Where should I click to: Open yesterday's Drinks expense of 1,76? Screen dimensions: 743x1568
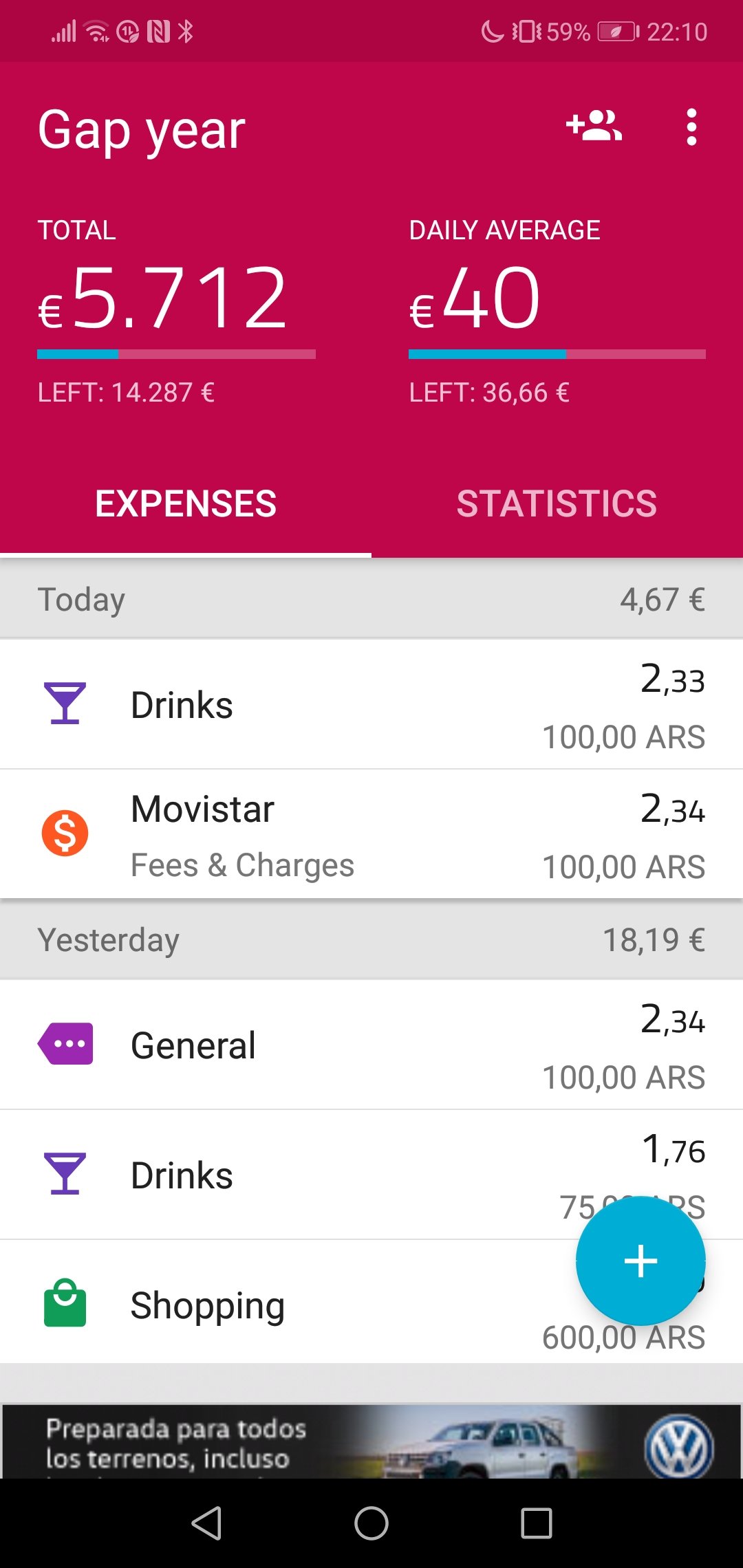tap(371, 1175)
